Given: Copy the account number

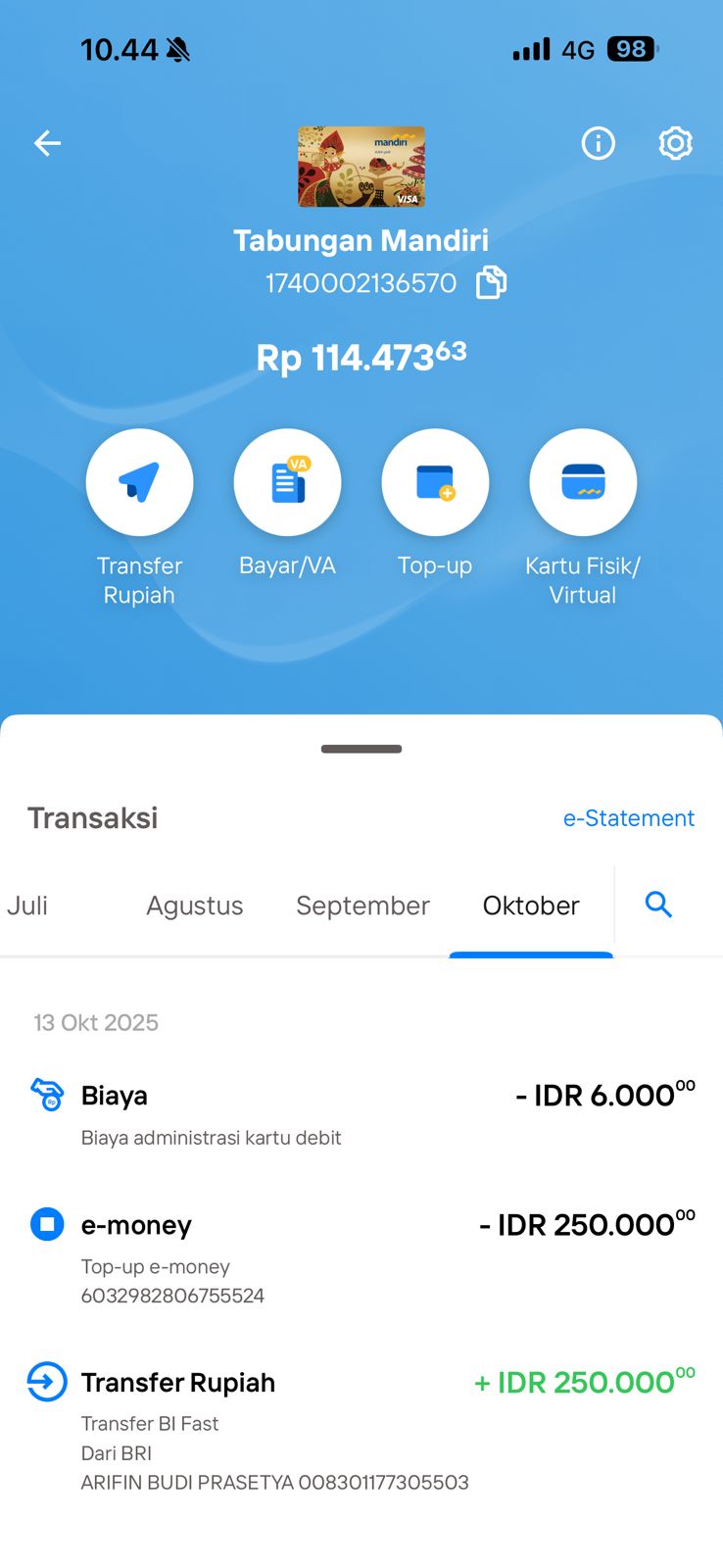Looking at the screenshot, I should point(491,283).
